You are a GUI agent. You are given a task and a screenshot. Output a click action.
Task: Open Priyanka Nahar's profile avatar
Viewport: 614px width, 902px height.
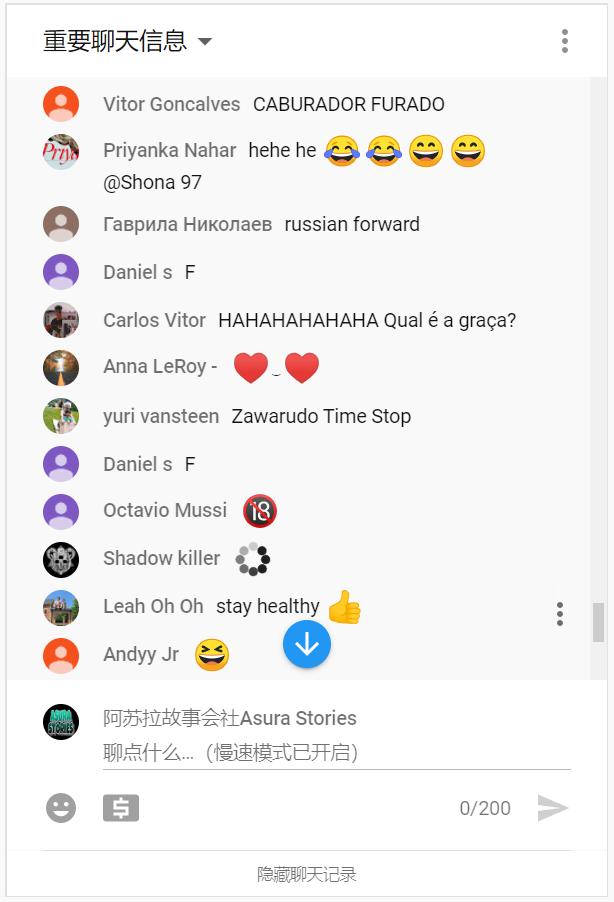pyautogui.click(x=61, y=152)
